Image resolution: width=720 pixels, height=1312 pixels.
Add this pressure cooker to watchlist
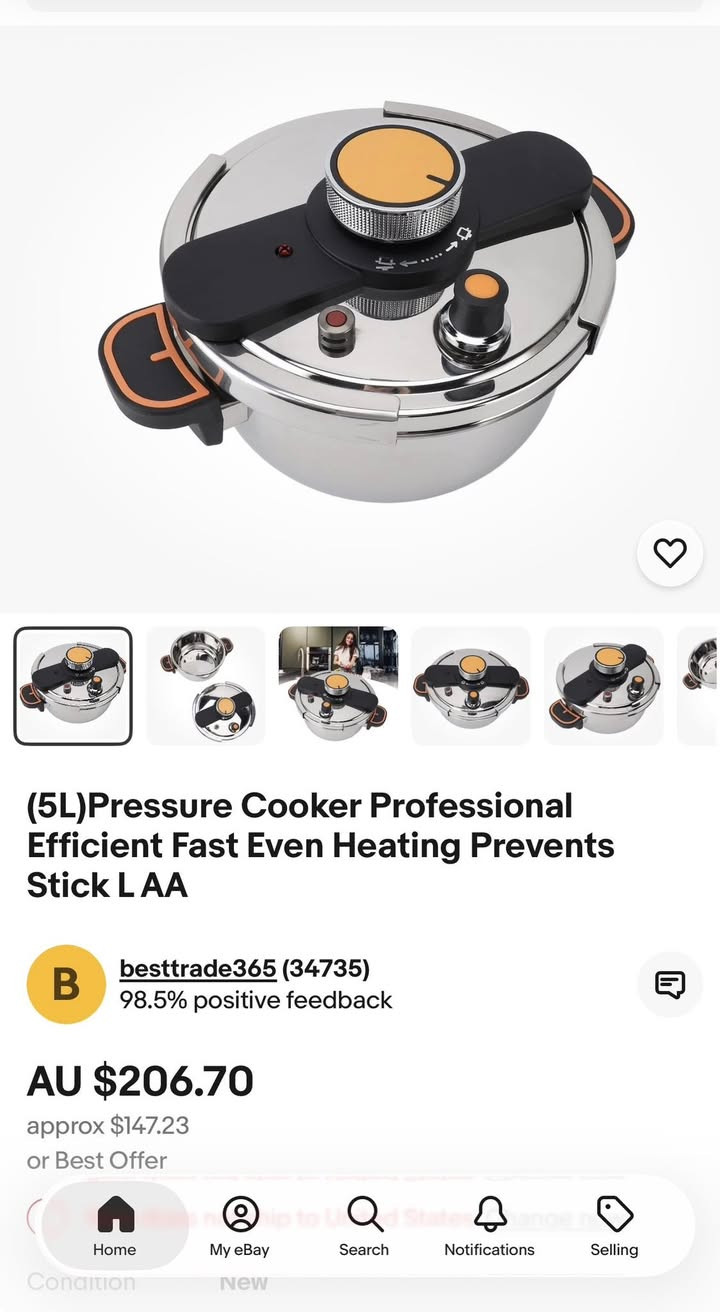pyautogui.click(x=669, y=553)
